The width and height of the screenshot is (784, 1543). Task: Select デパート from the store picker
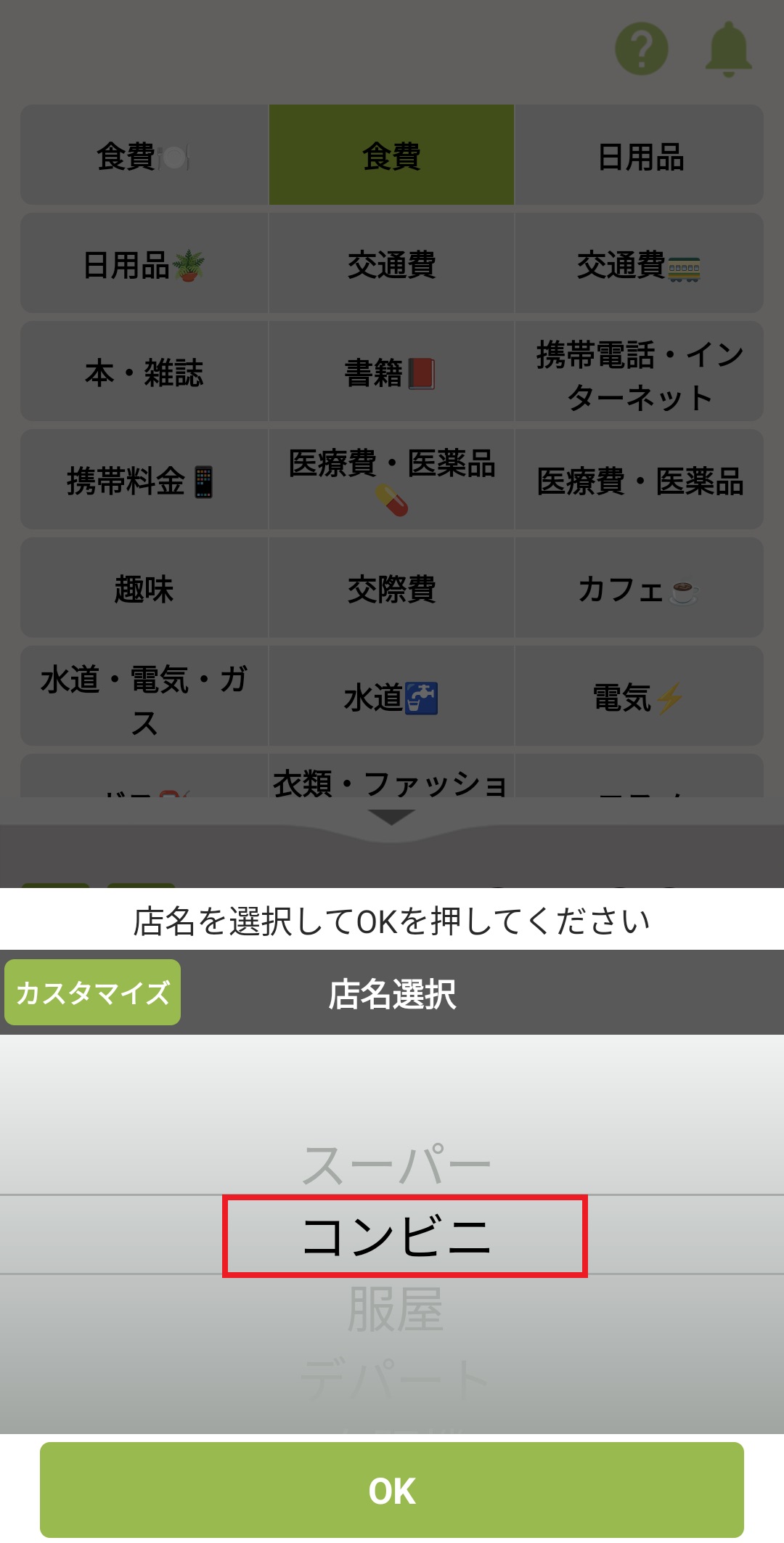click(396, 1378)
